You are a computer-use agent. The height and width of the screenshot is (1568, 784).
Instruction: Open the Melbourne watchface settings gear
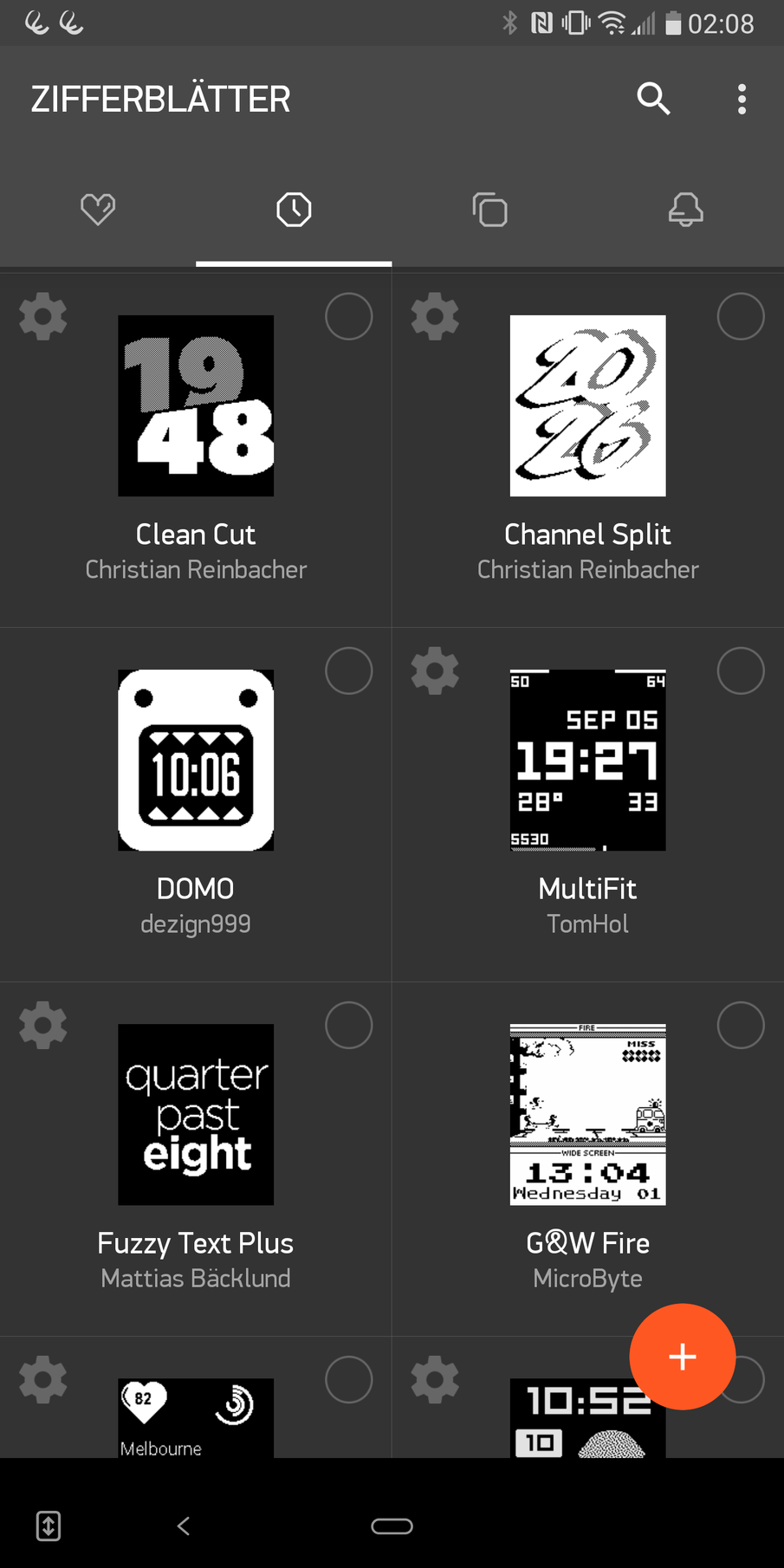[43, 1379]
